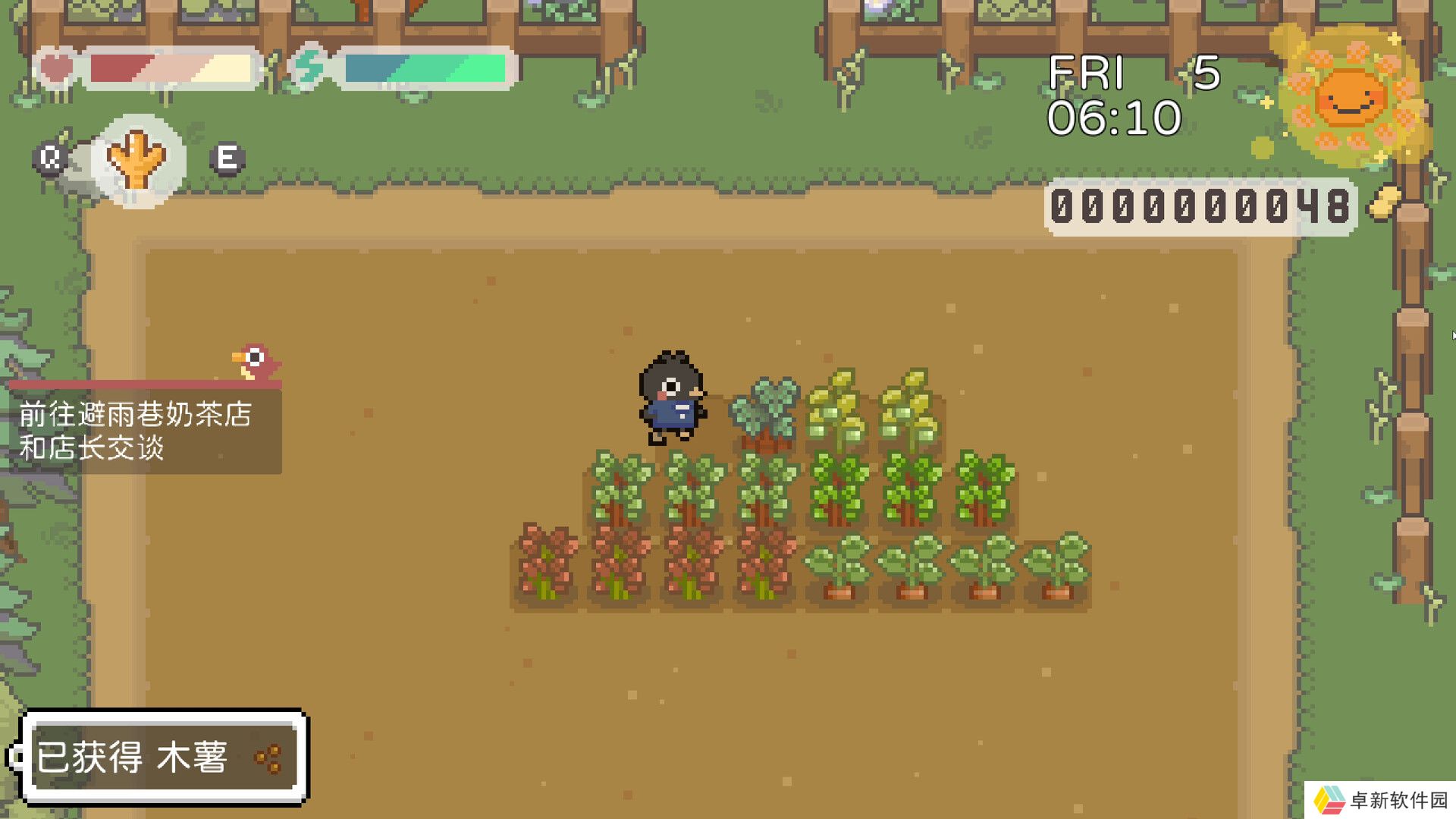The width and height of the screenshot is (1456, 819).
Task: Select the orange hand tool icon
Action: (136, 159)
